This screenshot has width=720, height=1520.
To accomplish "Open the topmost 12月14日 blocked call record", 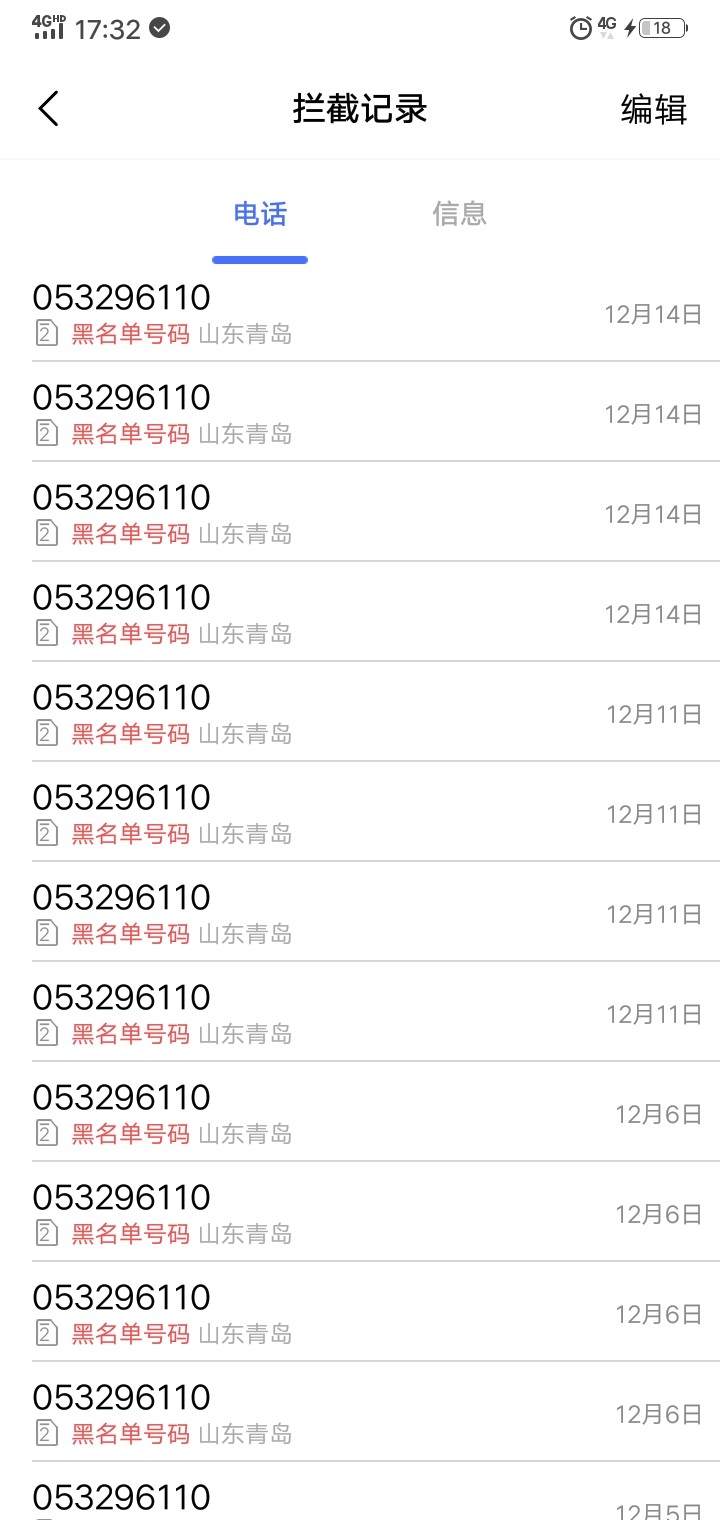I will tap(360, 313).
